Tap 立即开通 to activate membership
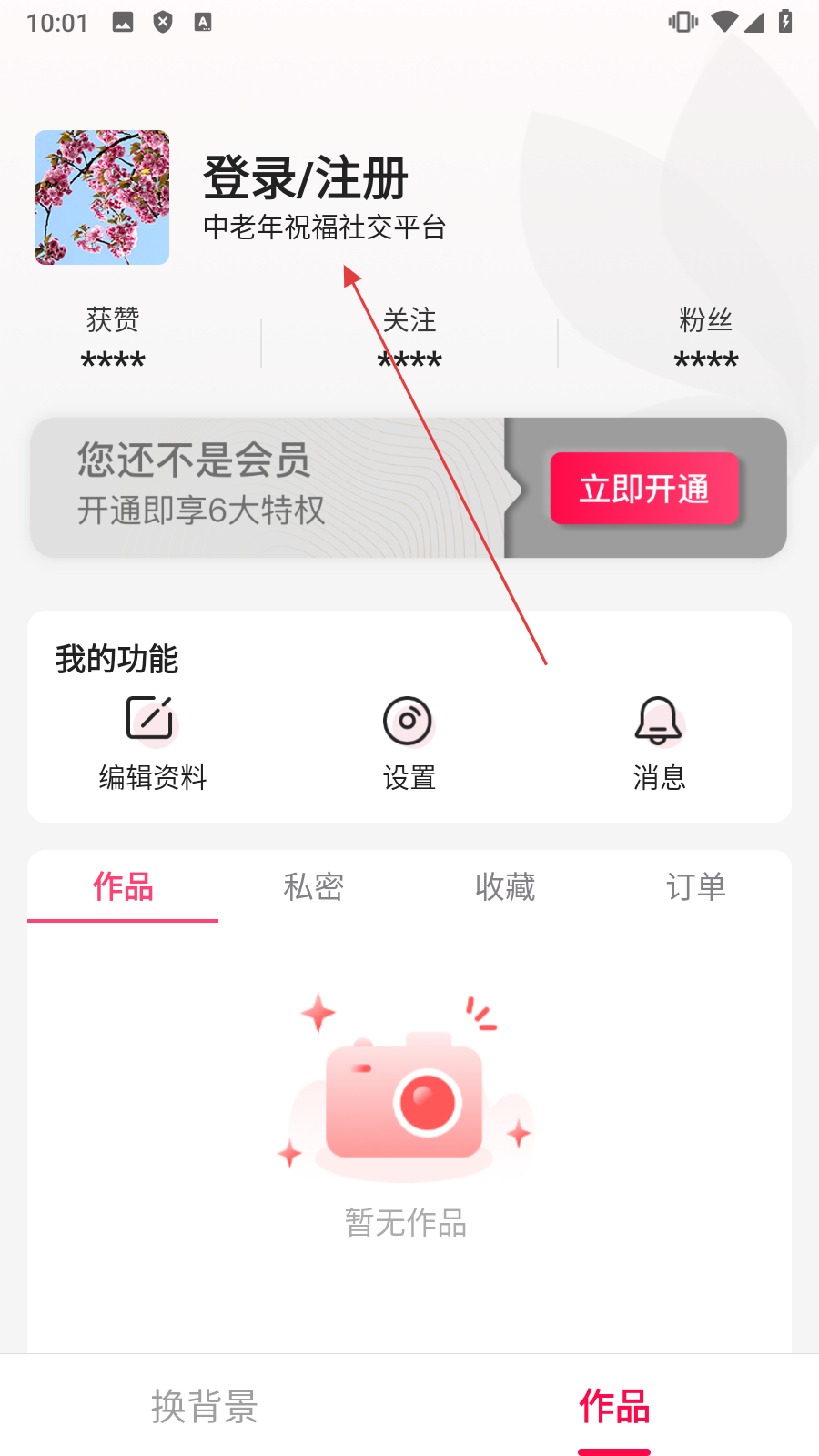 pos(644,489)
